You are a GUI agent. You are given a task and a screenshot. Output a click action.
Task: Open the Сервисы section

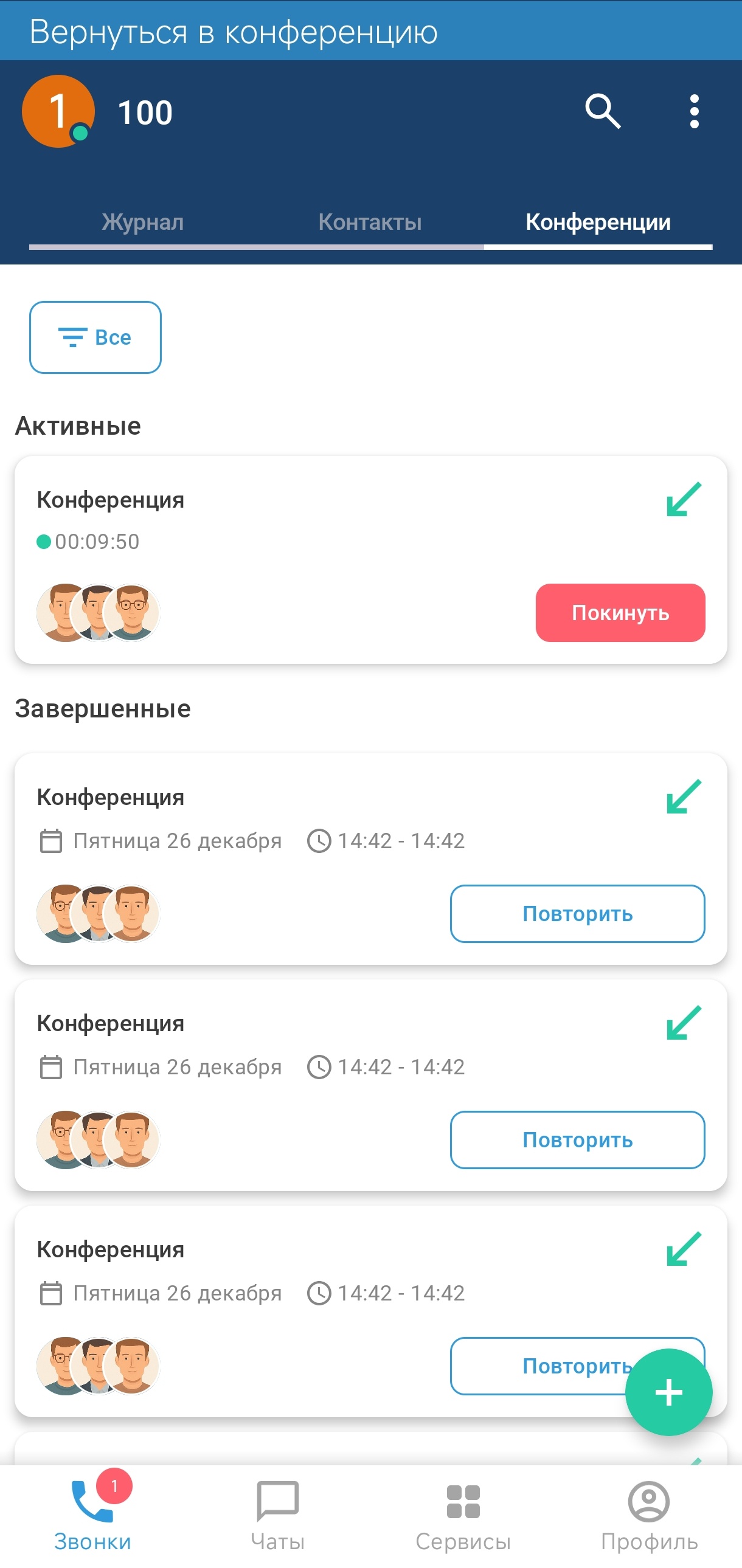point(463,1516)
